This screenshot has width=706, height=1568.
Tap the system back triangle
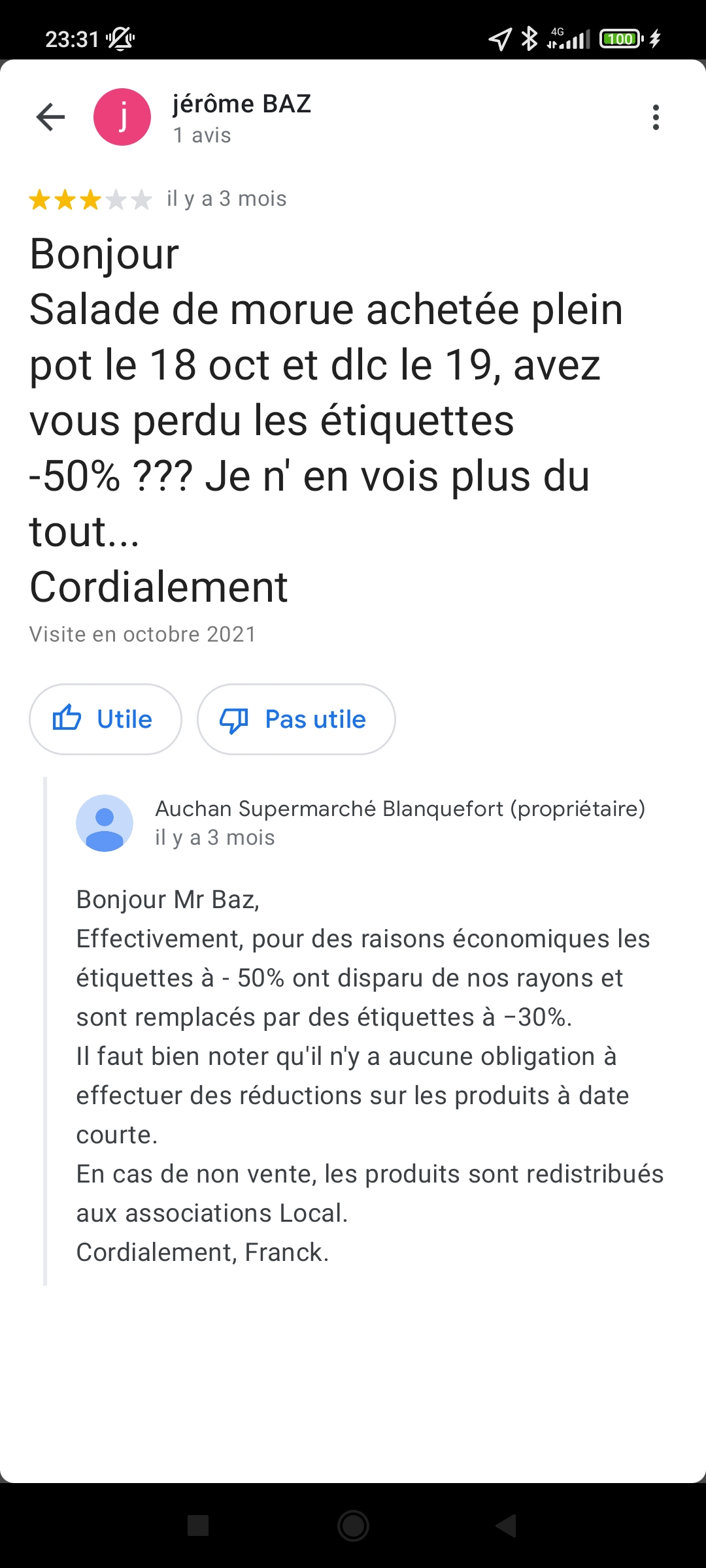507,1526
